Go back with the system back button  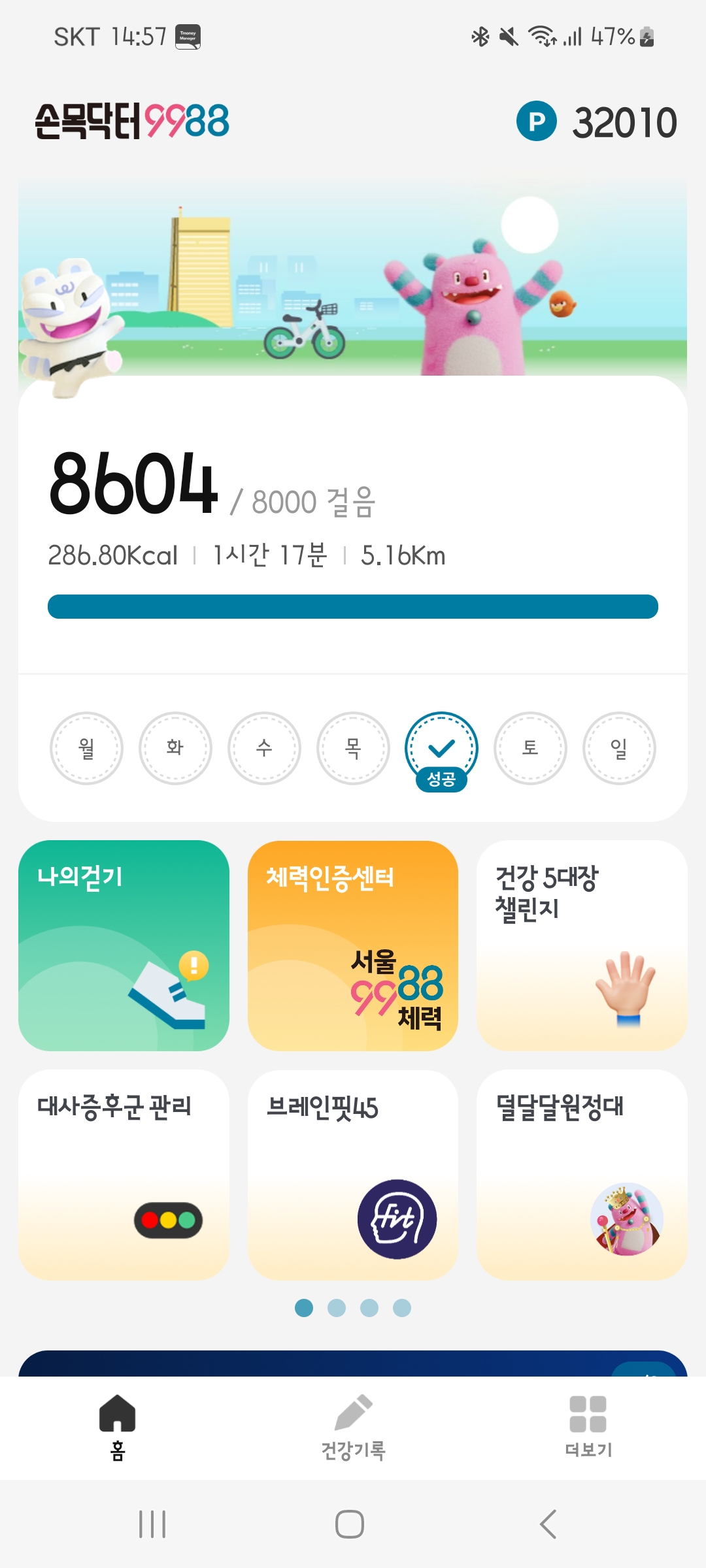pos(548,1524)
